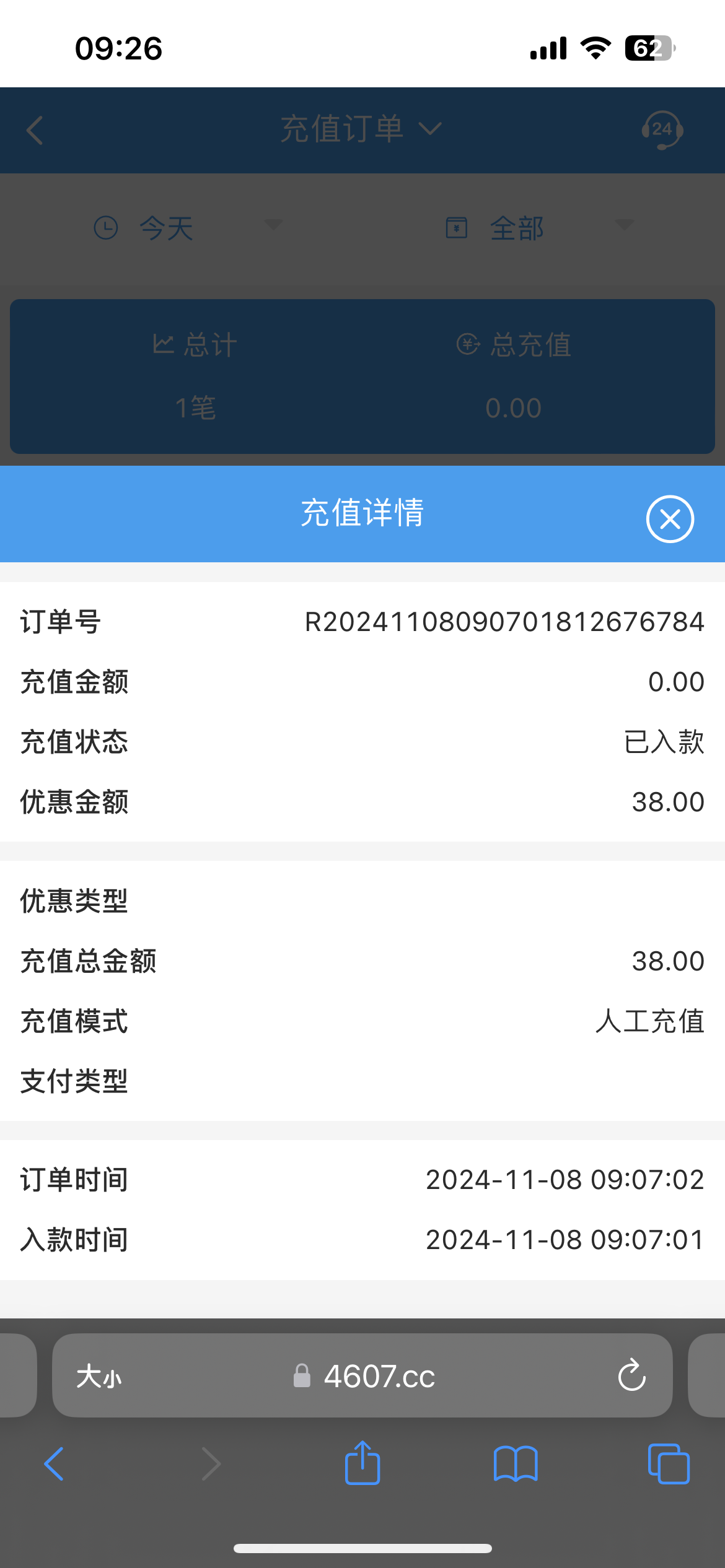Close the 充值详情 details sheet

670,519
